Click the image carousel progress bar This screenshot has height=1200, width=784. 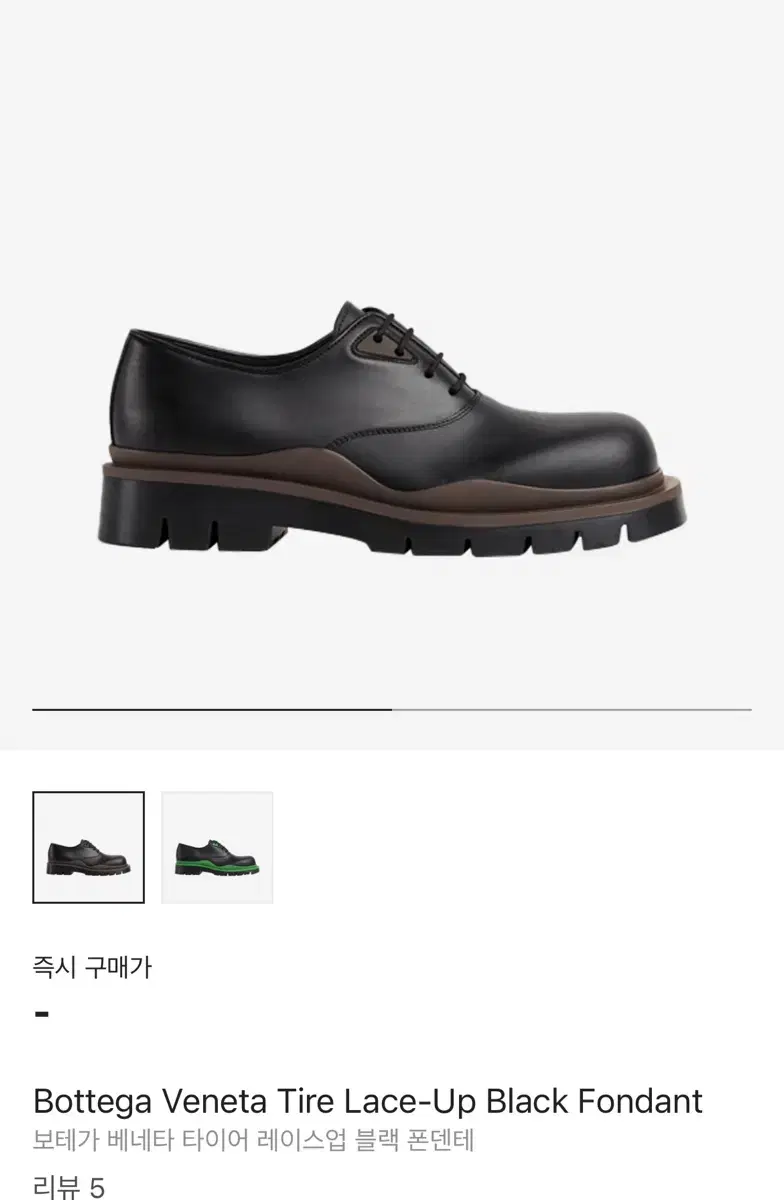[392, 705]
